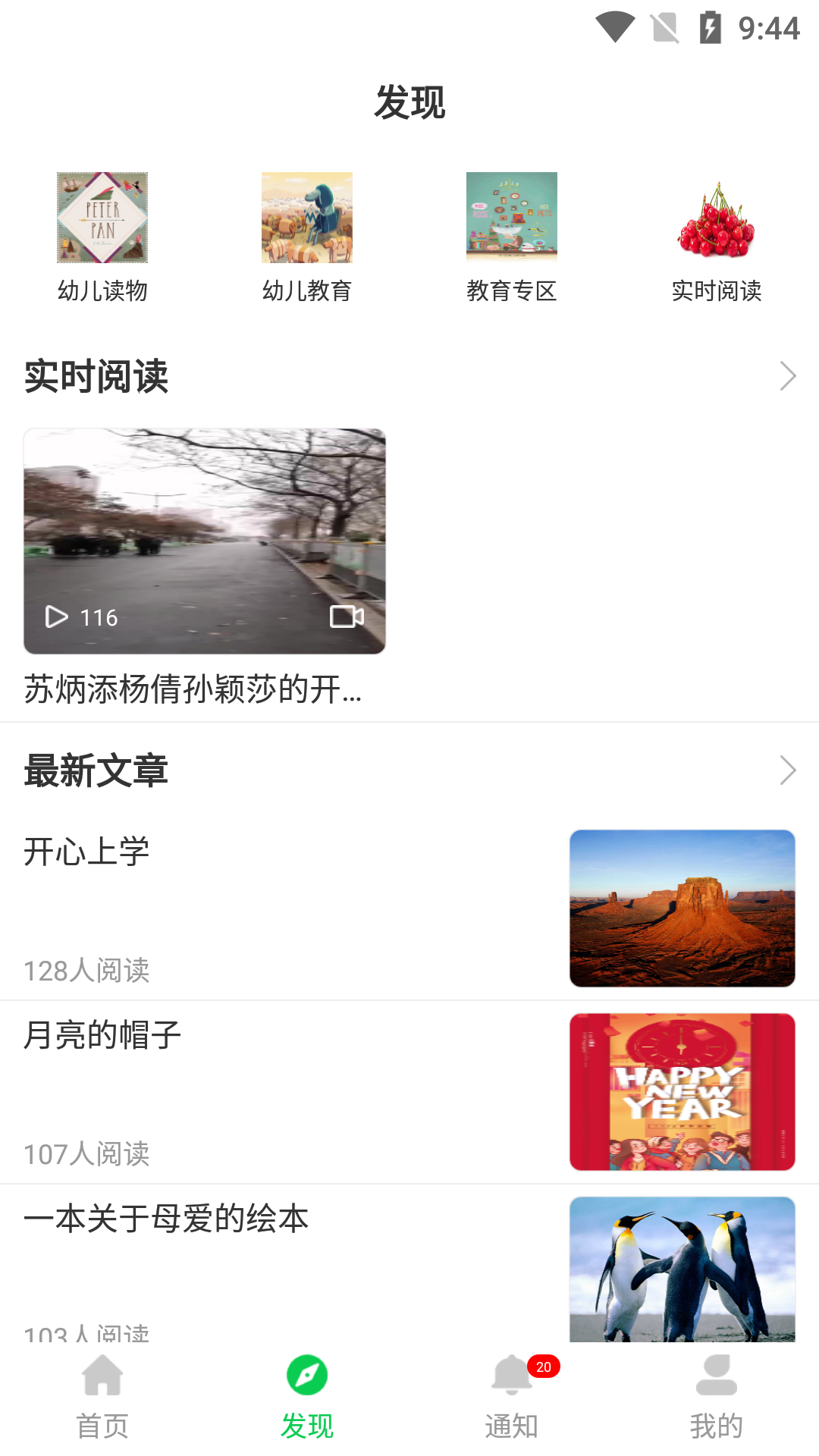
Task: Open the 幼儿读物 category
Action: click(102, 237)
